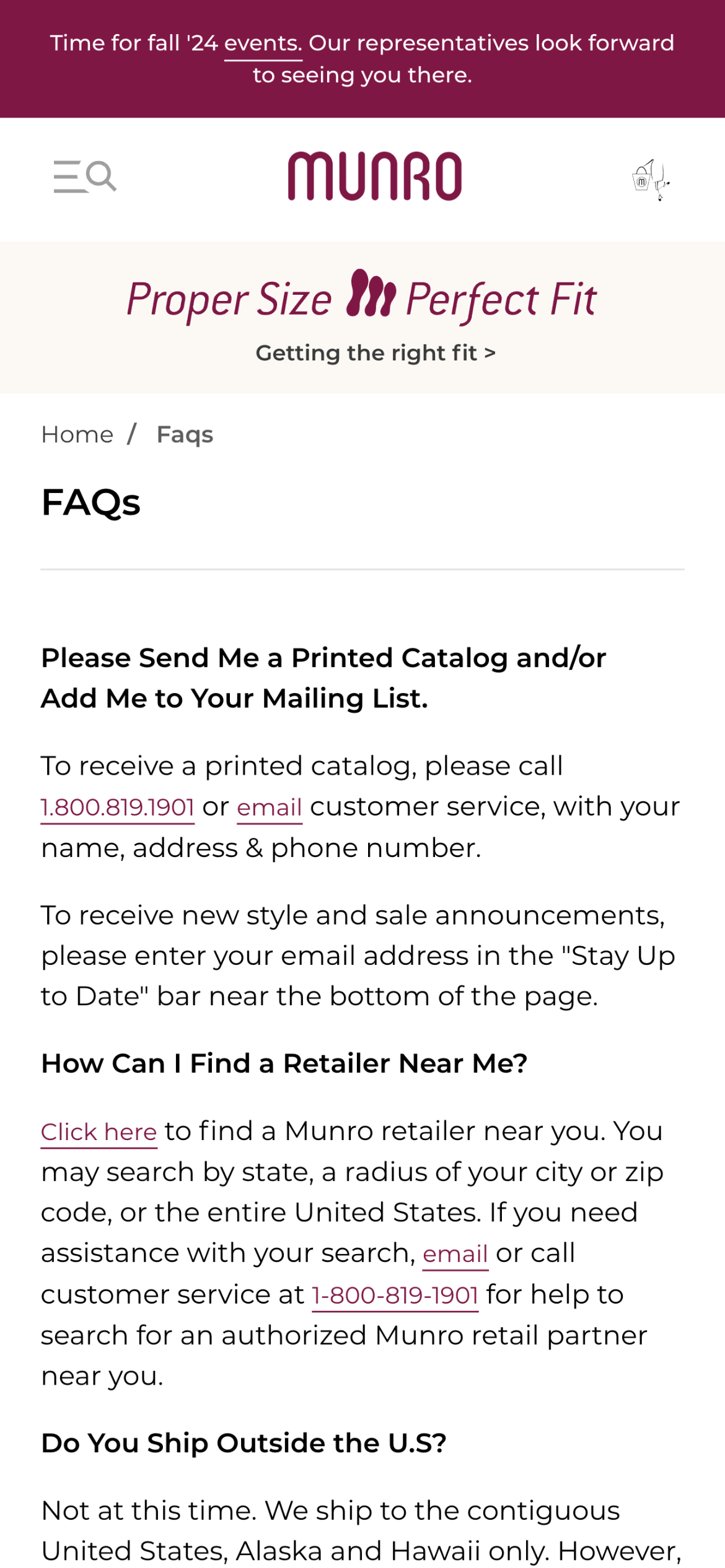Tap the email link in the catalog section
725x1568 pixels.
[269, 808]
